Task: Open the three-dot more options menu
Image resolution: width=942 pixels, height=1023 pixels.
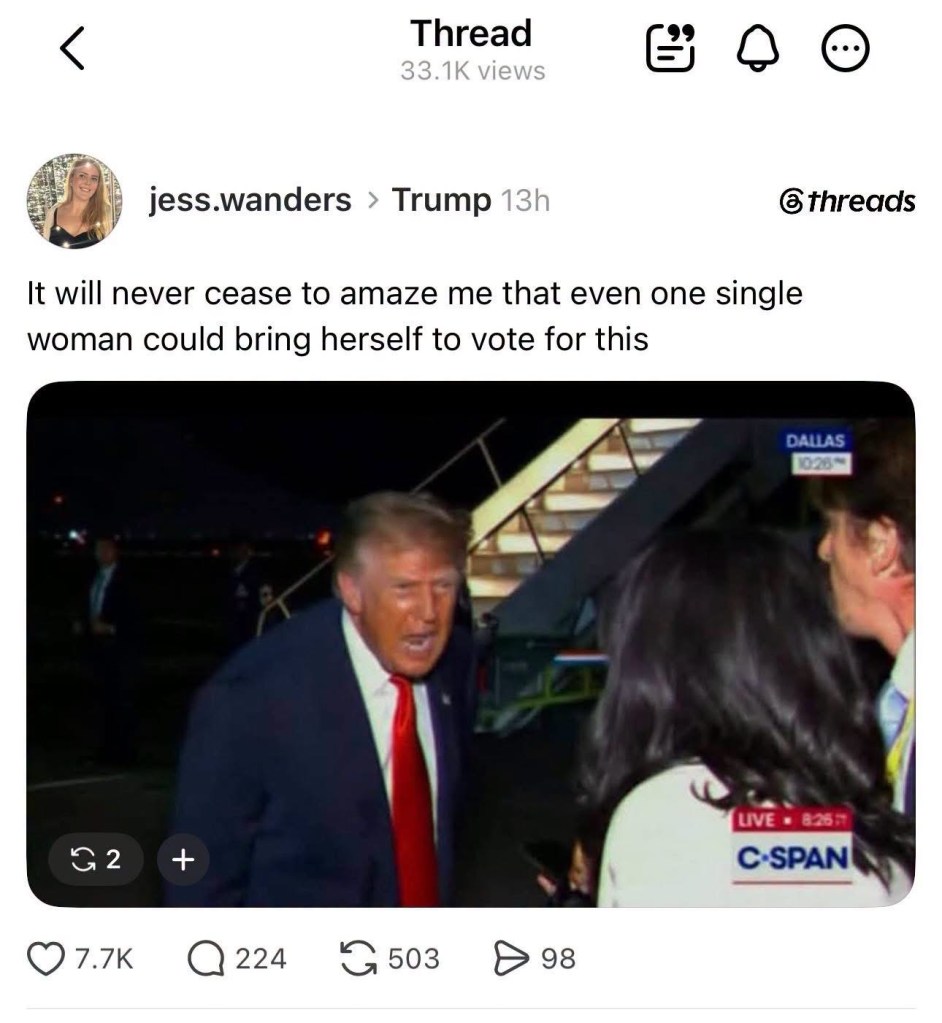Action: (845, 49)
